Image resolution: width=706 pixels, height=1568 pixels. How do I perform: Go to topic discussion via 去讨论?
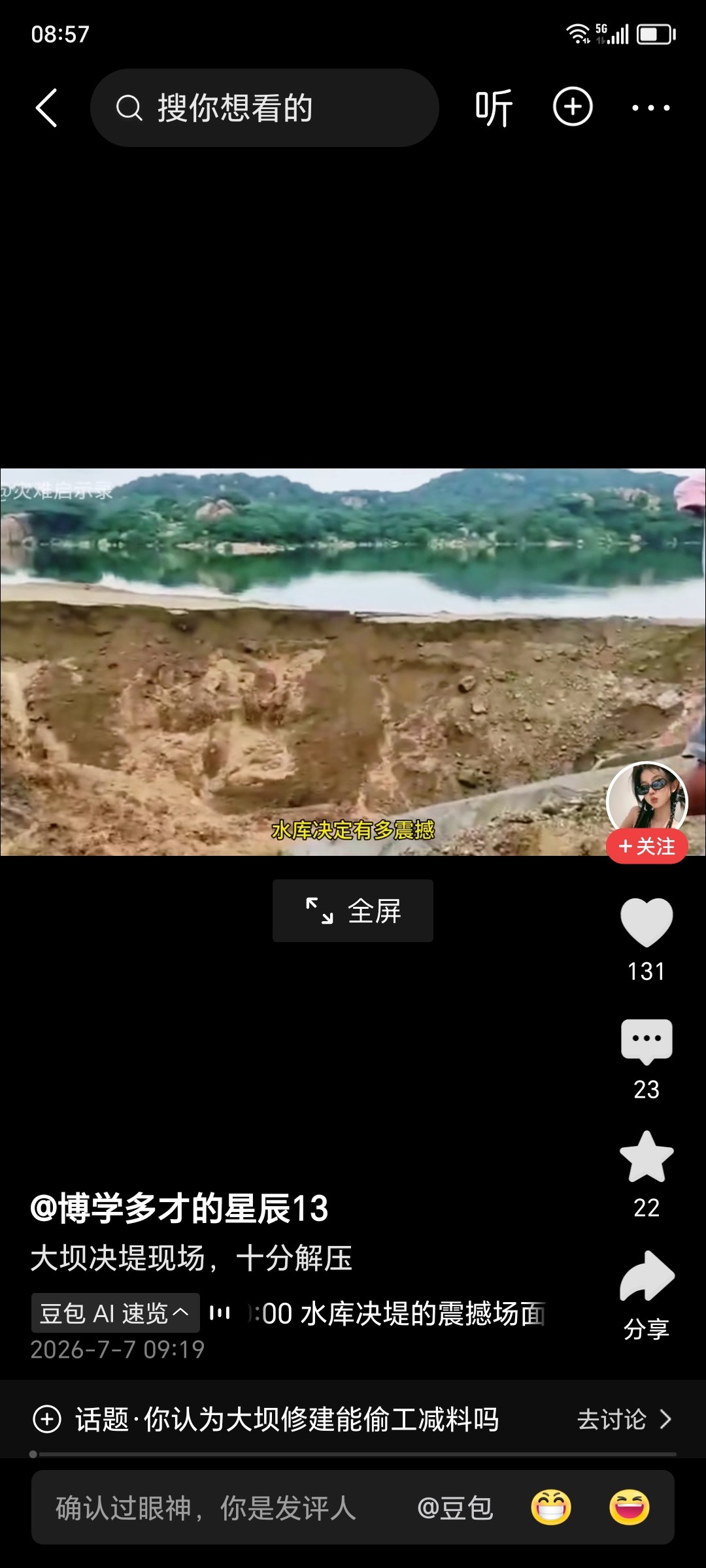pyautogui.click(x=624, y=1419)
